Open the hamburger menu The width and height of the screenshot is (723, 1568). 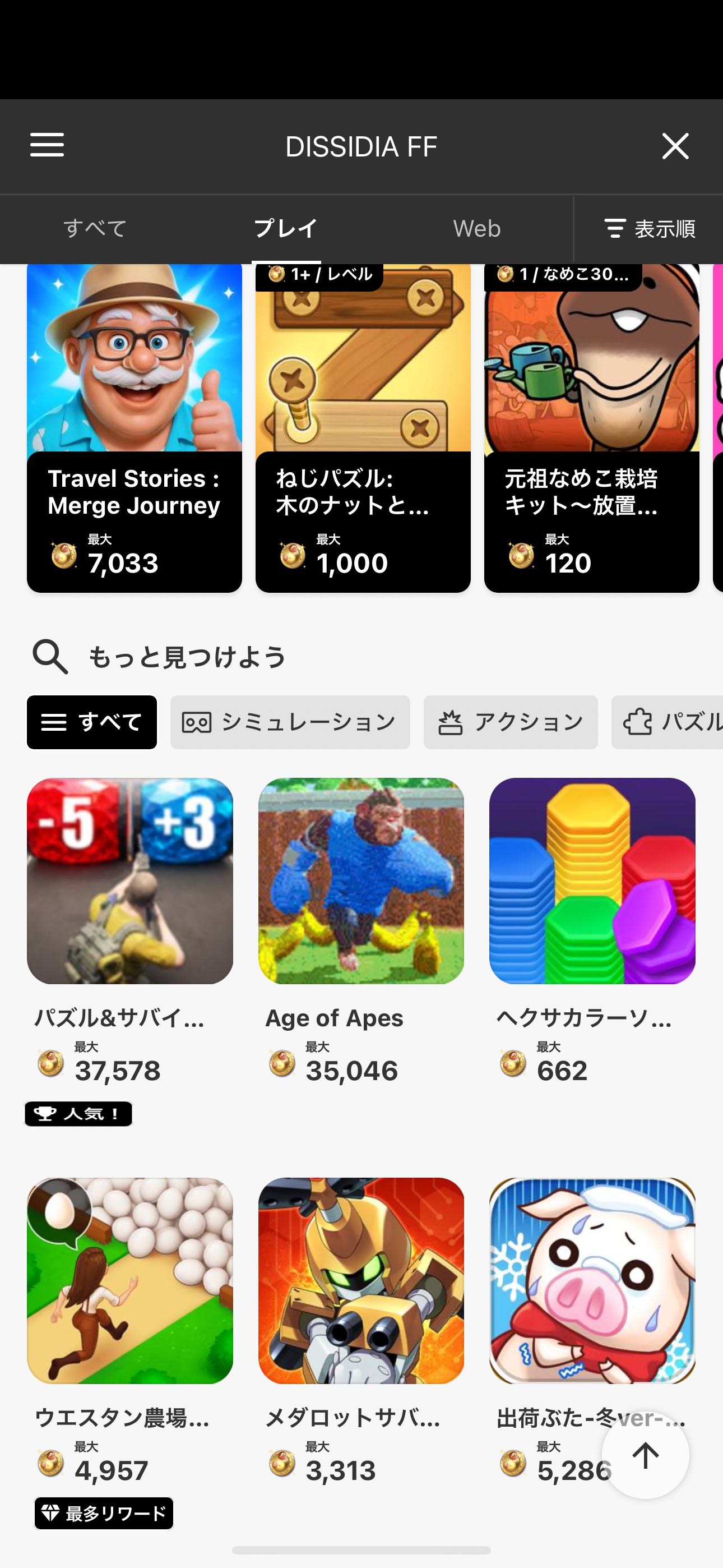[48, 145]
